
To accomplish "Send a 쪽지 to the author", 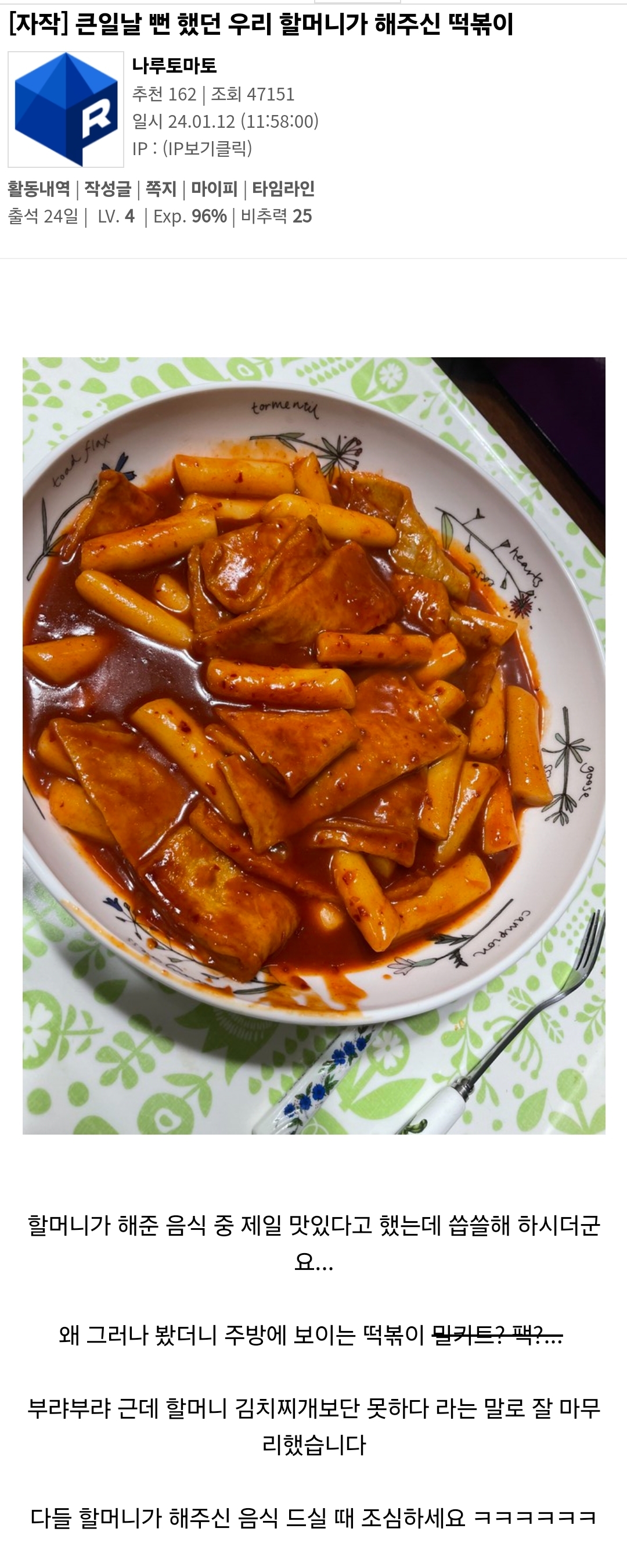I will click(x=161, y=189).
